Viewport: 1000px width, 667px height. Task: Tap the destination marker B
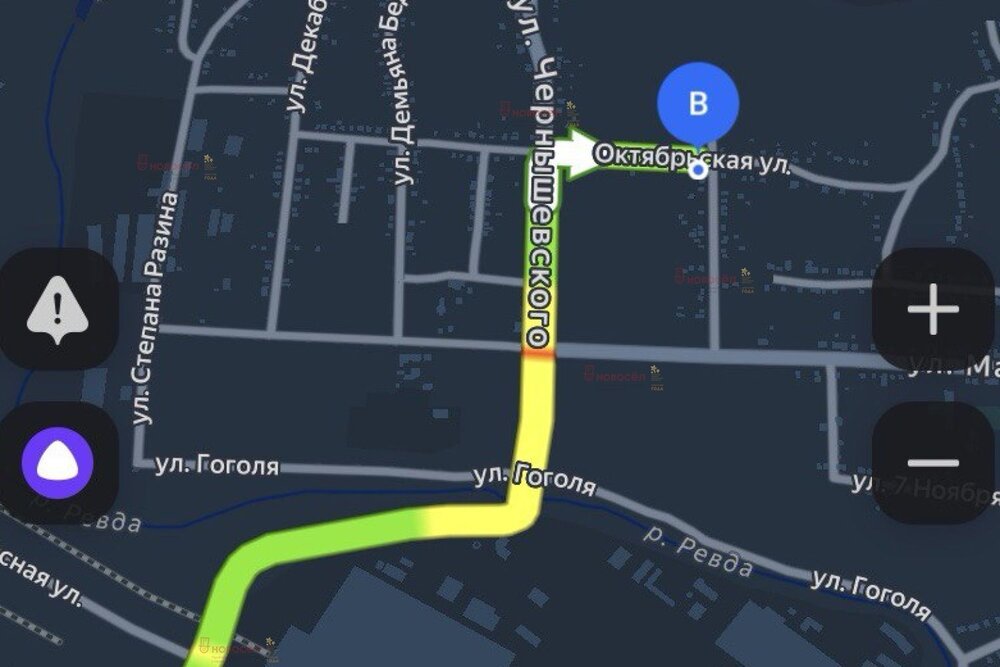[698, 105]
